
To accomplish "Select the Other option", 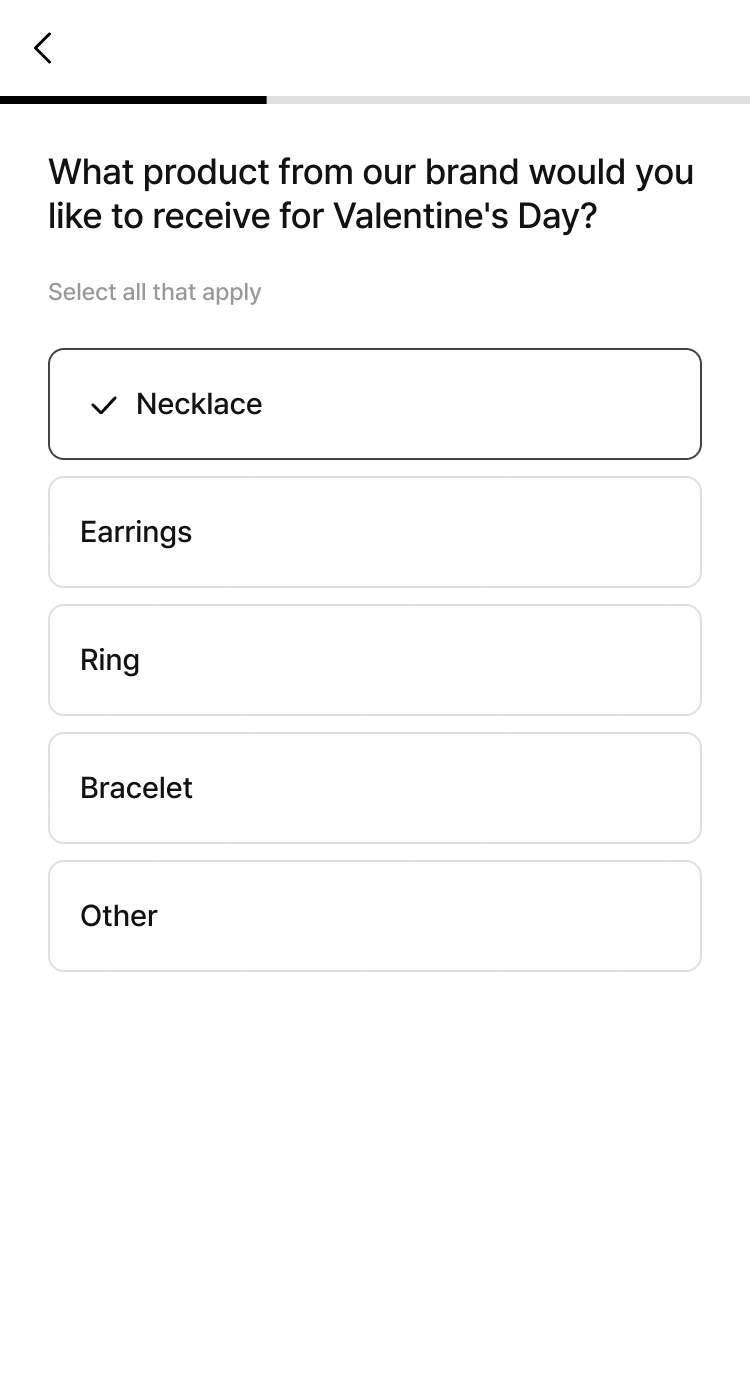I will click(x=375, y=916).
